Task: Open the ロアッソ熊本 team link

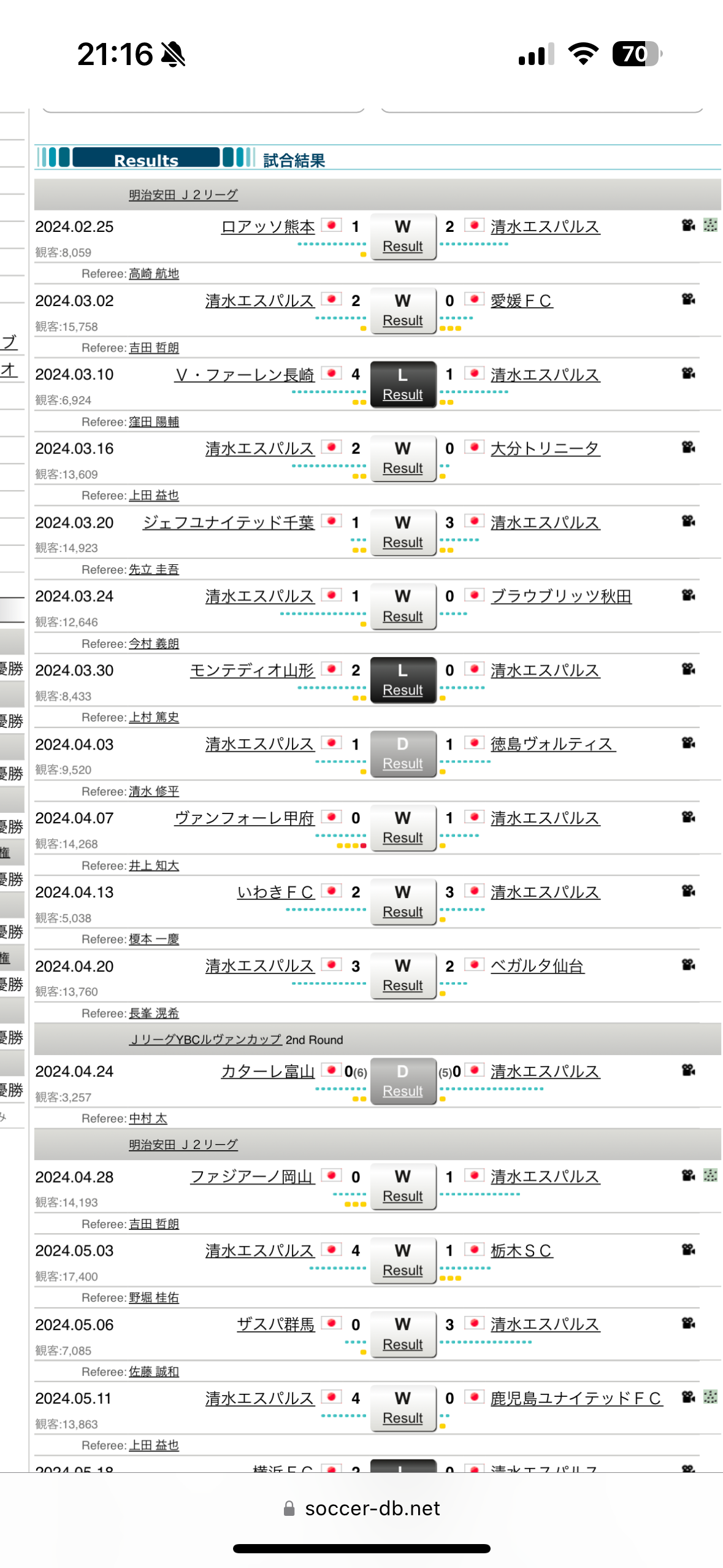Action: coord(268,227)
